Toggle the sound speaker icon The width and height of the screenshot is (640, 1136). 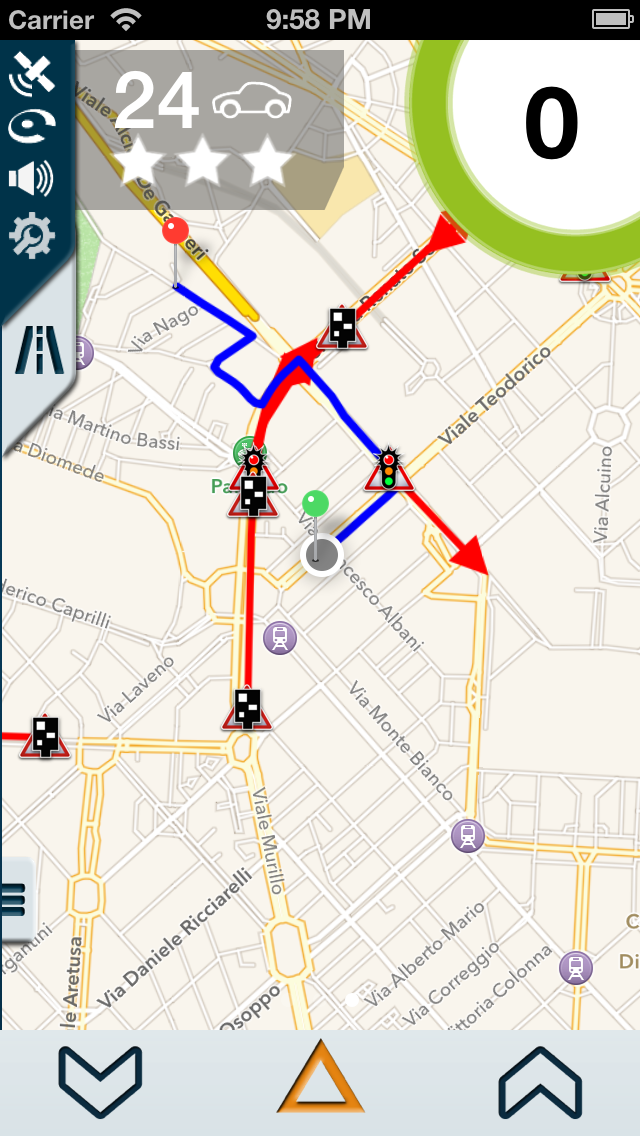[31, 179]
